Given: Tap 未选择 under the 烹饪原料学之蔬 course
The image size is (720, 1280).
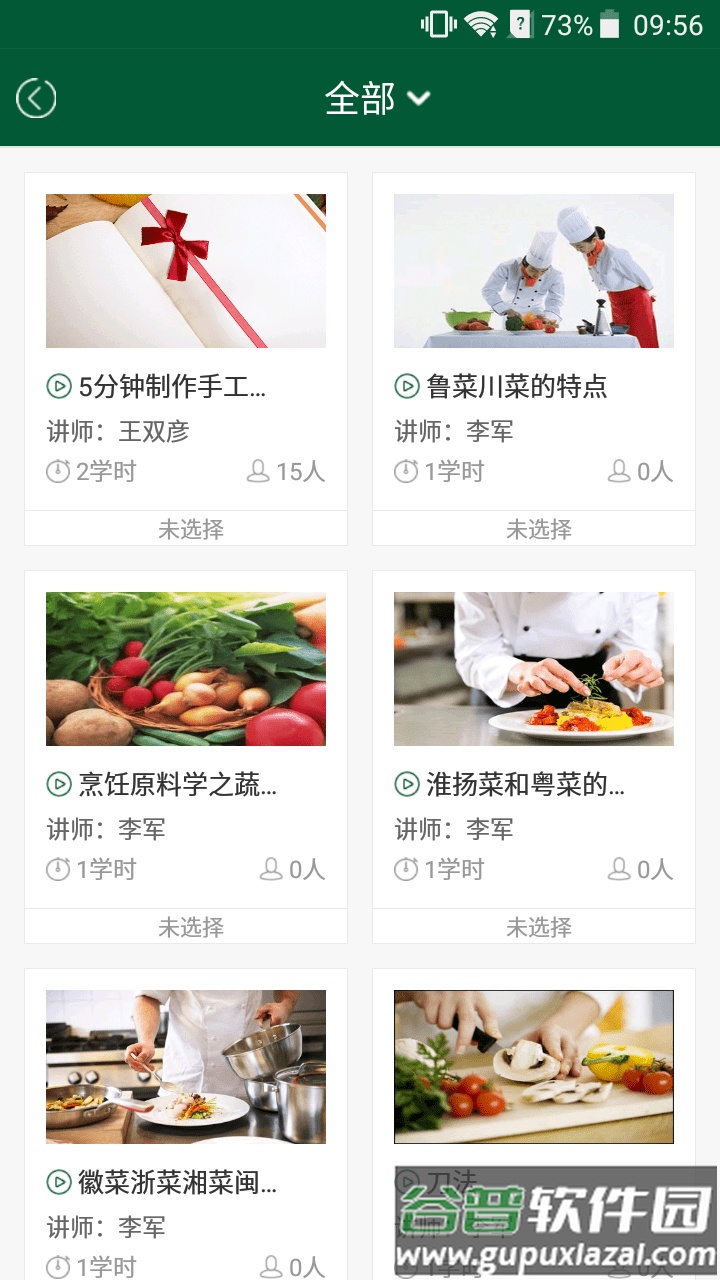Looking at the screenshot, I should [x=190, y=927].
